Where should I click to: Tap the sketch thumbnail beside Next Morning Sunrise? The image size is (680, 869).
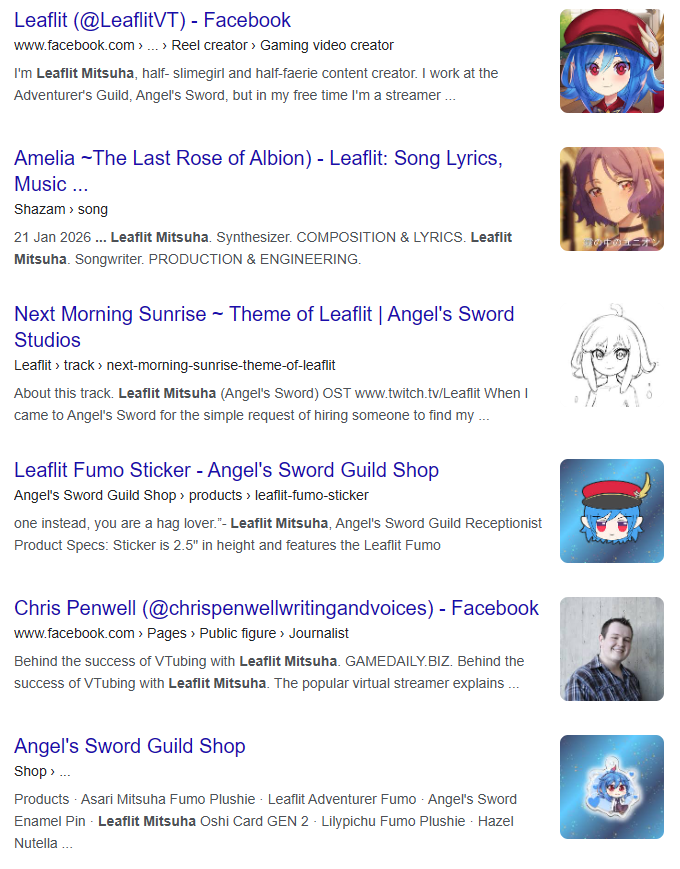[x=611, y=355]
